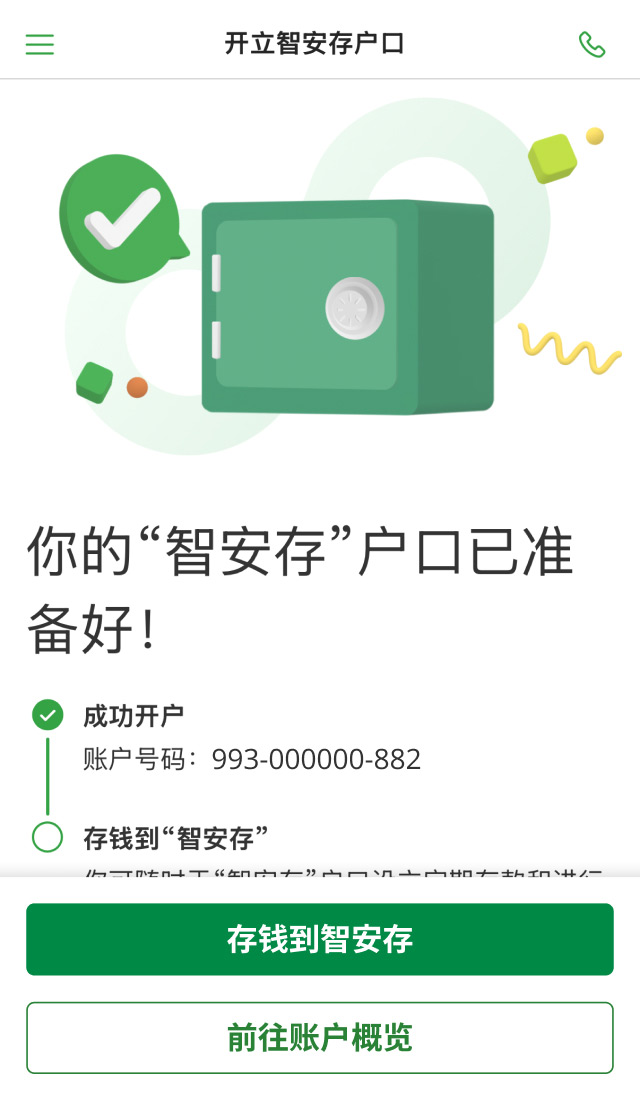Screen dimensions: 640x1100
Task: Tap the phone call icon
Action: pyautogui.click(x=592, y=44)
